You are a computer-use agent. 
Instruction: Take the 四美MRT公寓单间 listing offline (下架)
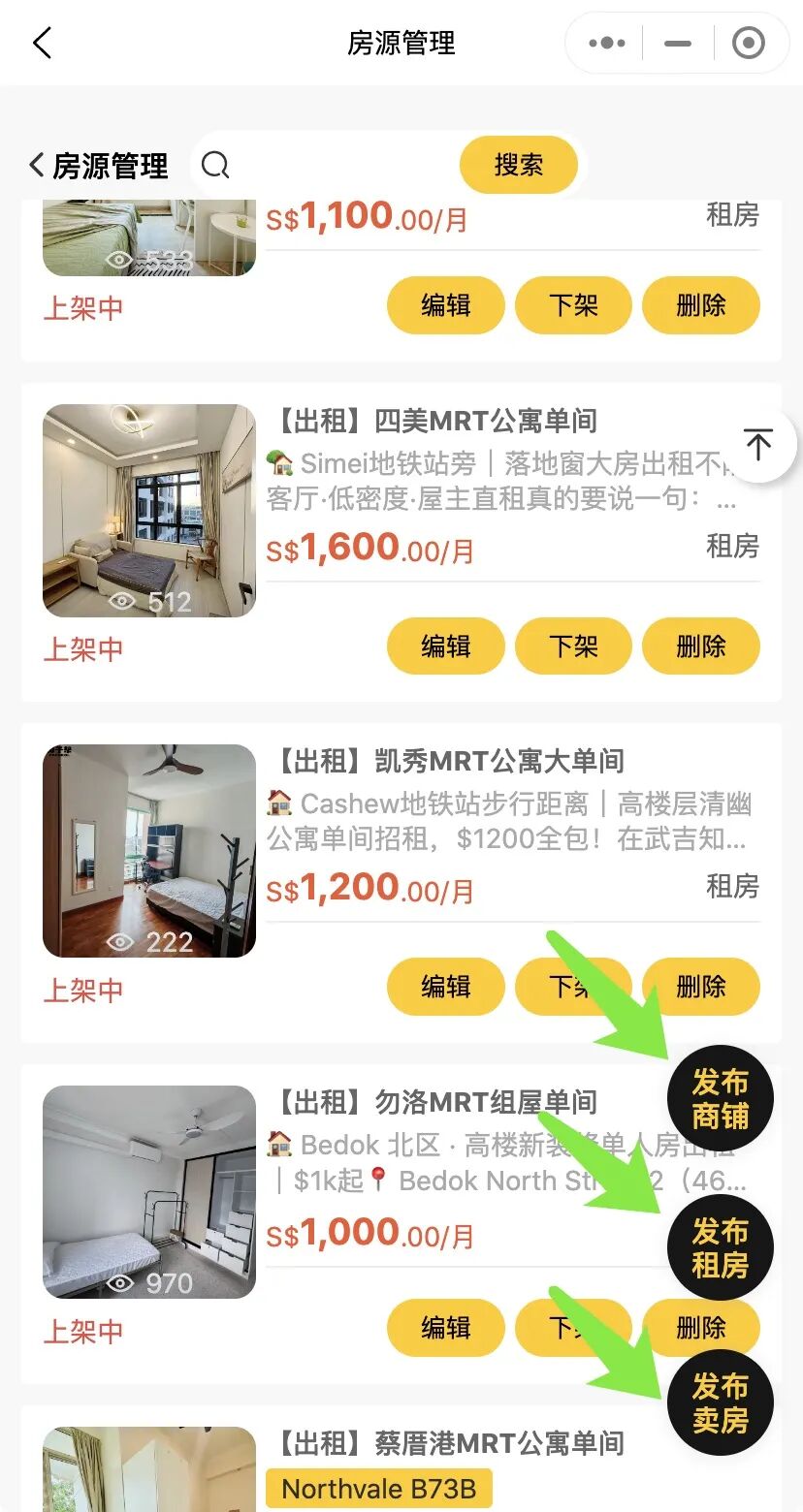(573, 646)
